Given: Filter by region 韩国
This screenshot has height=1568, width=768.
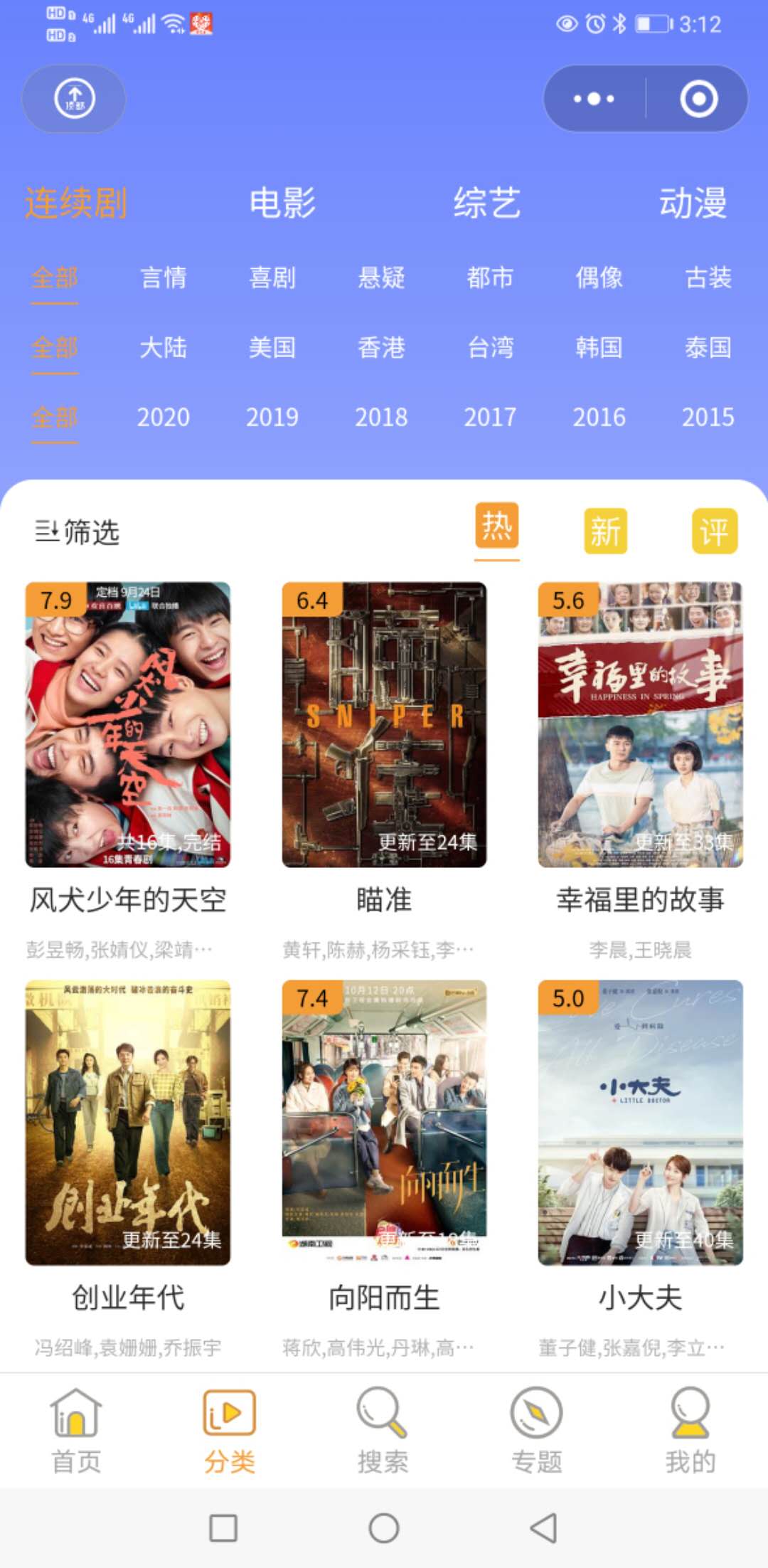Looking at the screenshot, I should coord(599,347).
